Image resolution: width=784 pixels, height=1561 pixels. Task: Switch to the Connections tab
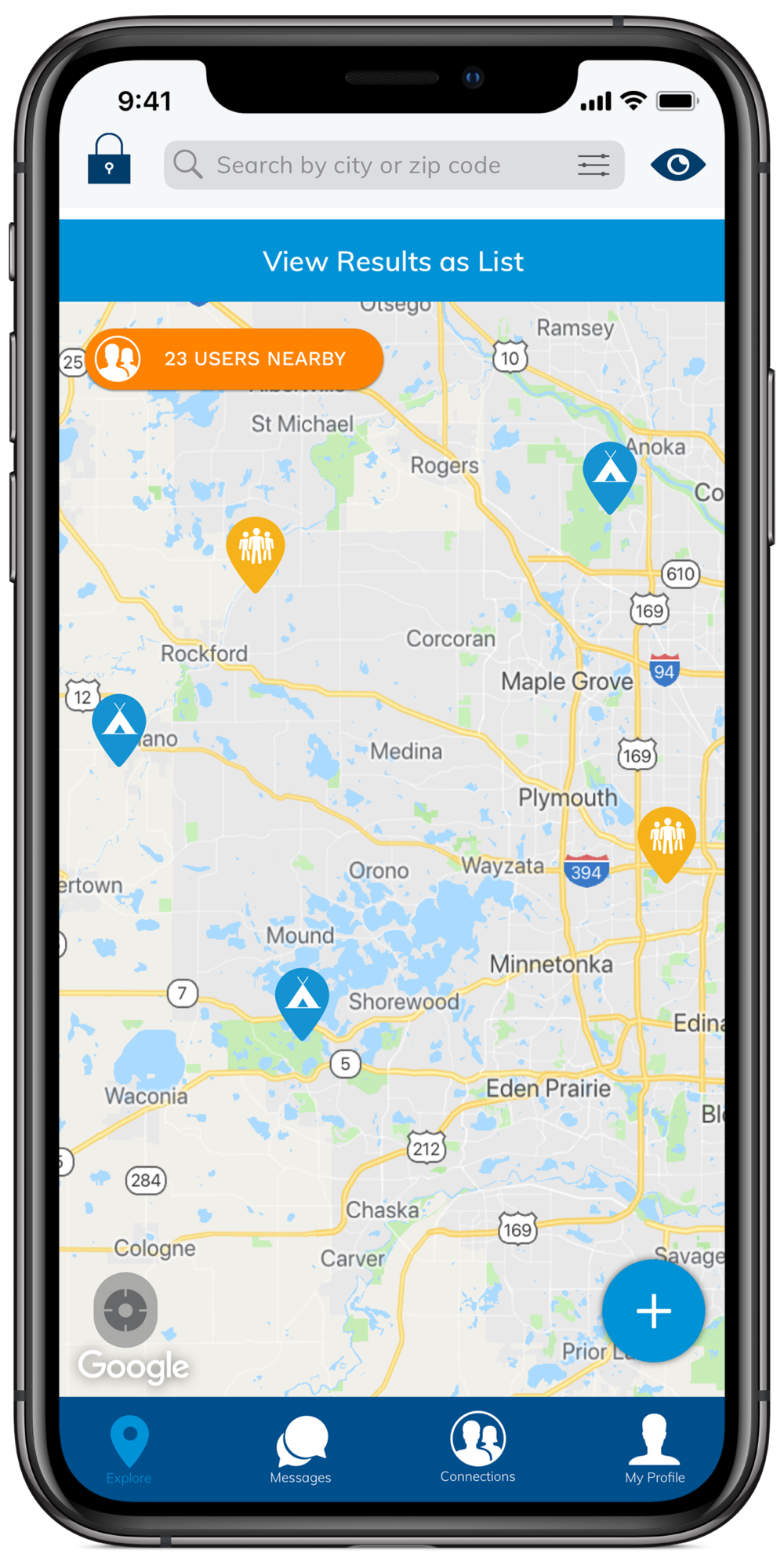pyautogui.click(x=477, y=1448)
